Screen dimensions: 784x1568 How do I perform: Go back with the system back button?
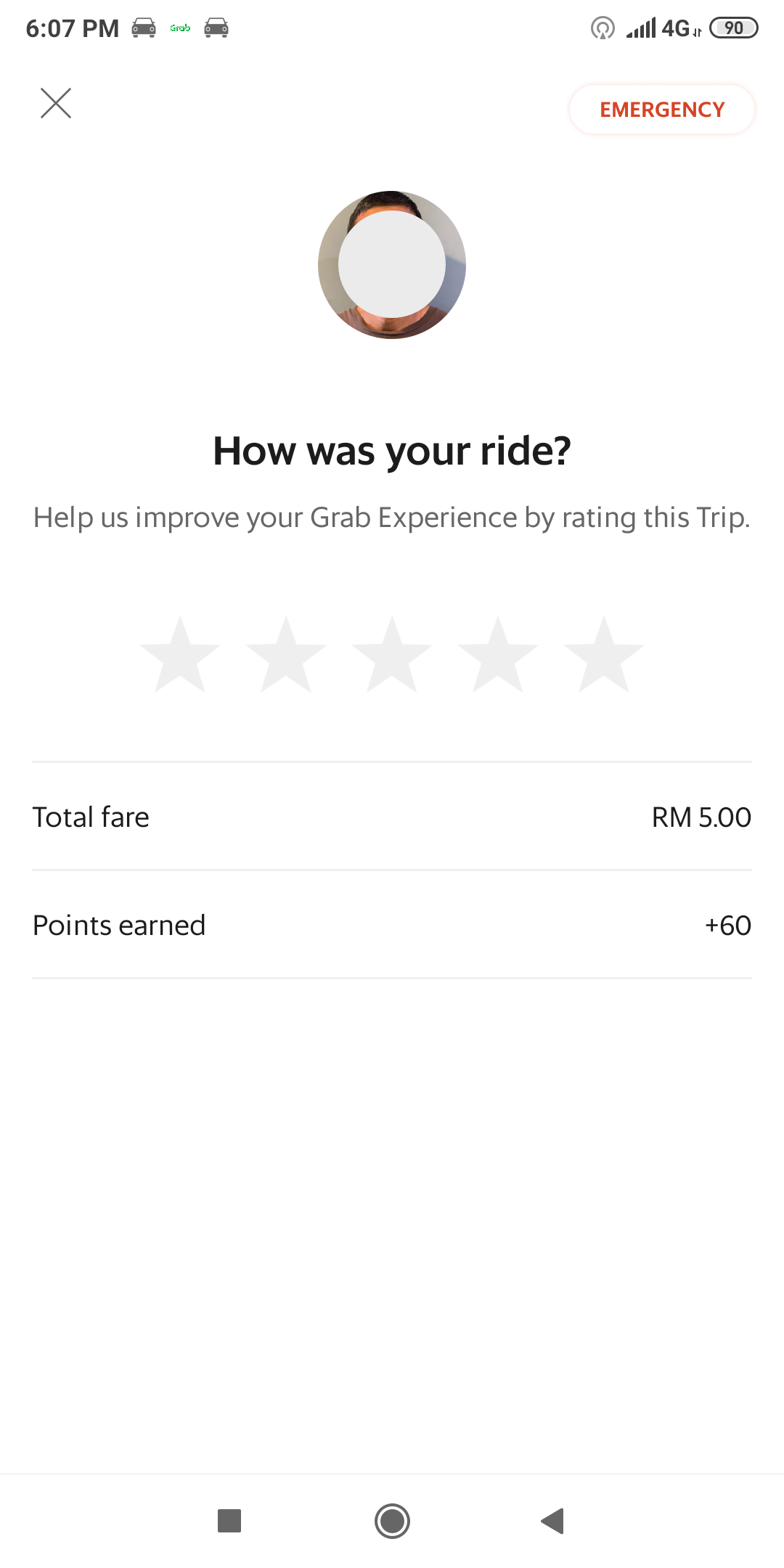click(x=553, y=1521)
